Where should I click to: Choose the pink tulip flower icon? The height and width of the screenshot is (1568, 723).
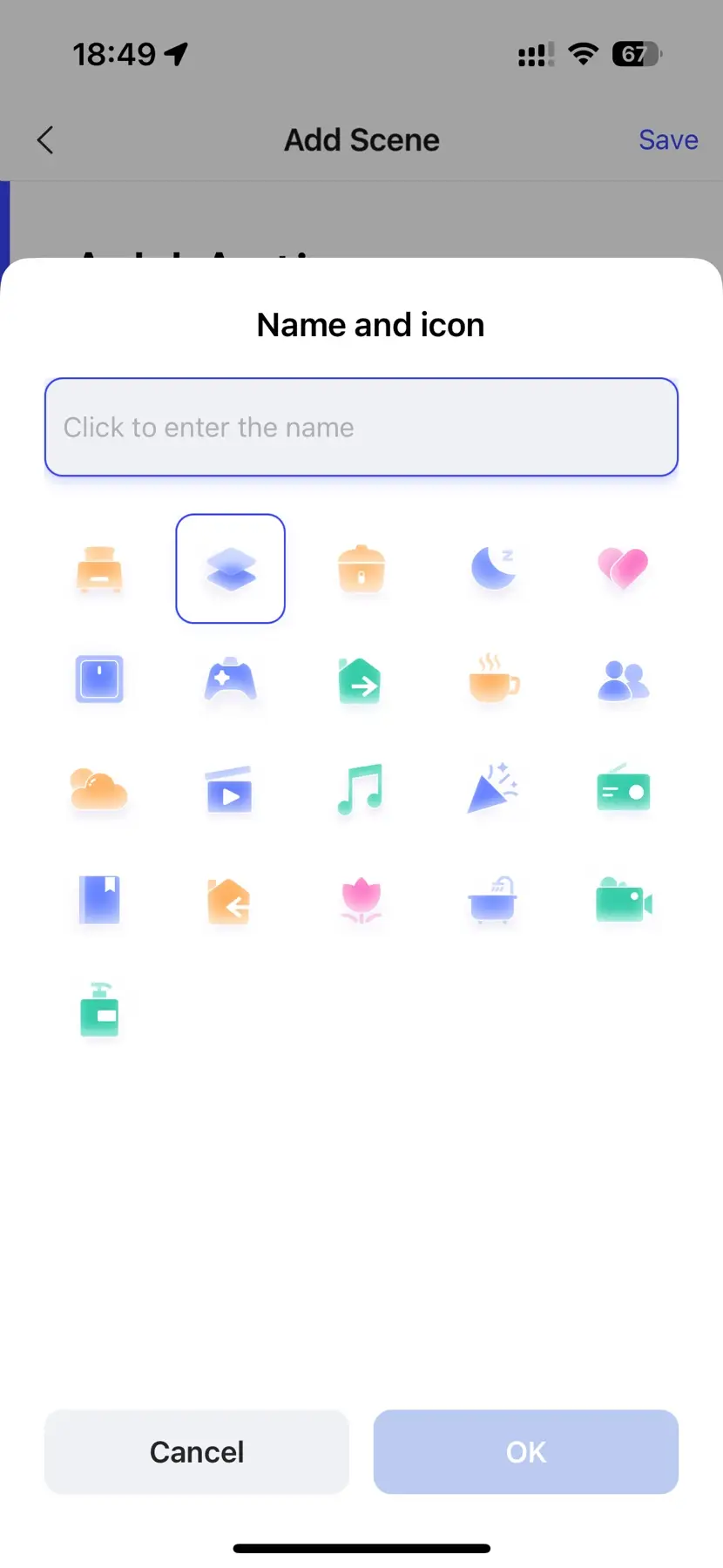(361, 901)
